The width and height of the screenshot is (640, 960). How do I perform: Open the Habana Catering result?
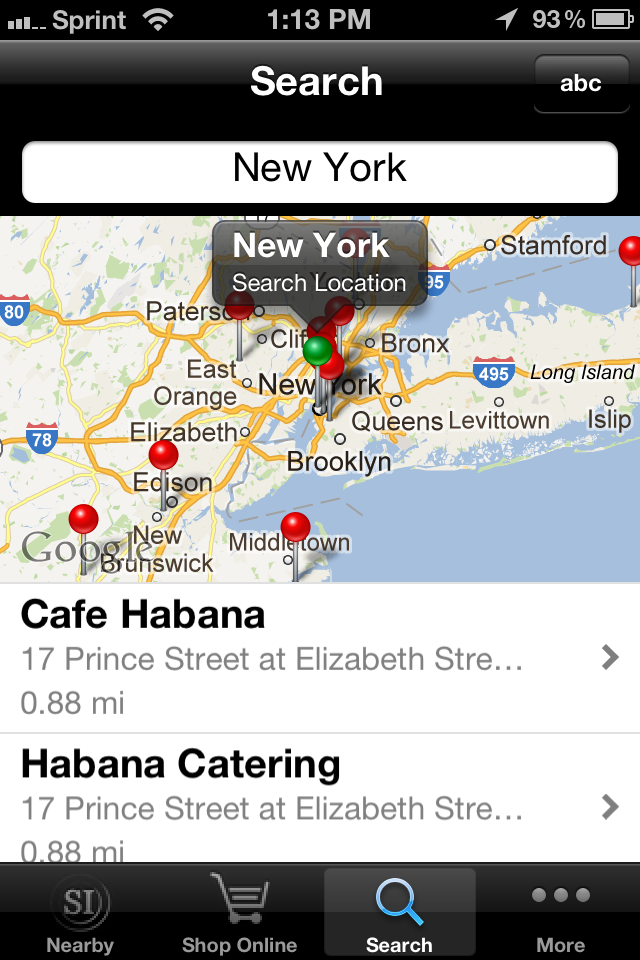coord(320,800)
